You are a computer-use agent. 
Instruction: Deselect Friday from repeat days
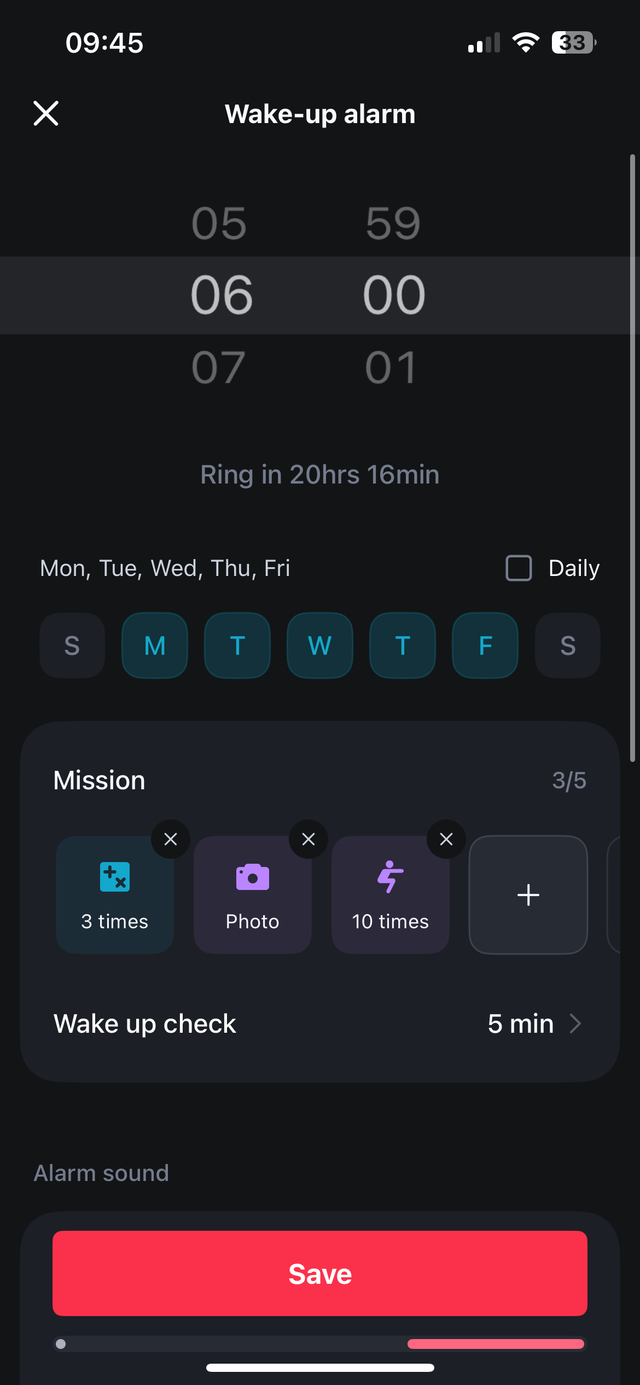click(485, 646)
